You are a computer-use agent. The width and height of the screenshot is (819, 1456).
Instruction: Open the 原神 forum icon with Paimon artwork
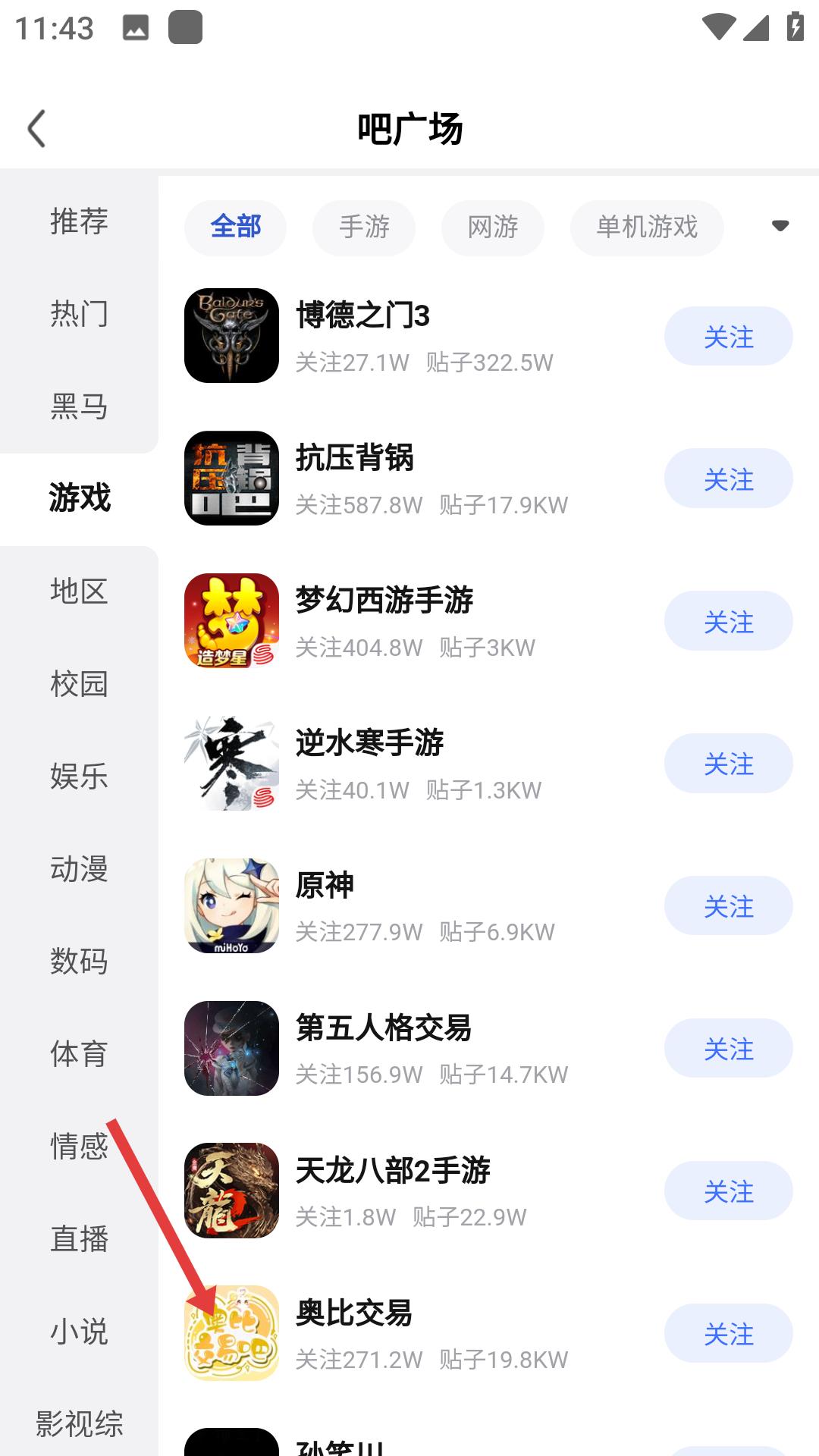point(231,905)
